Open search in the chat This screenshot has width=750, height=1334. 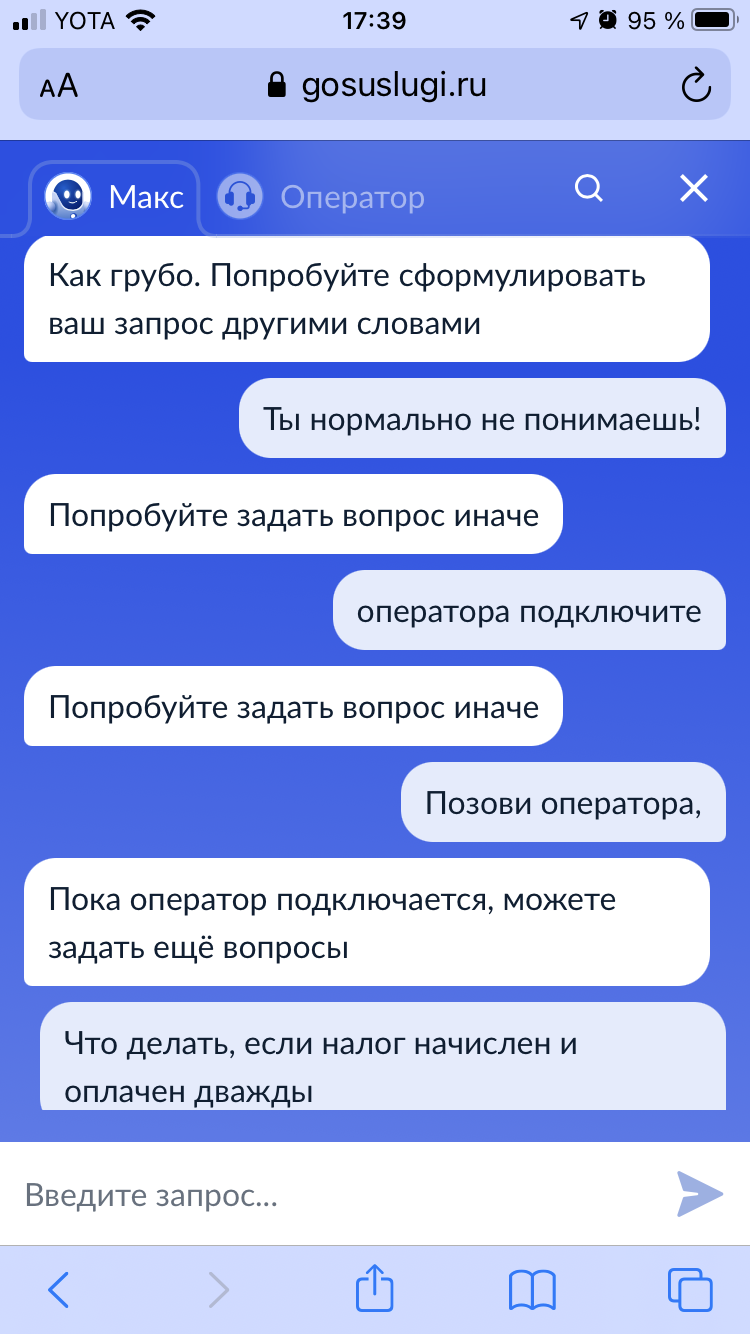tap(590, 188)
